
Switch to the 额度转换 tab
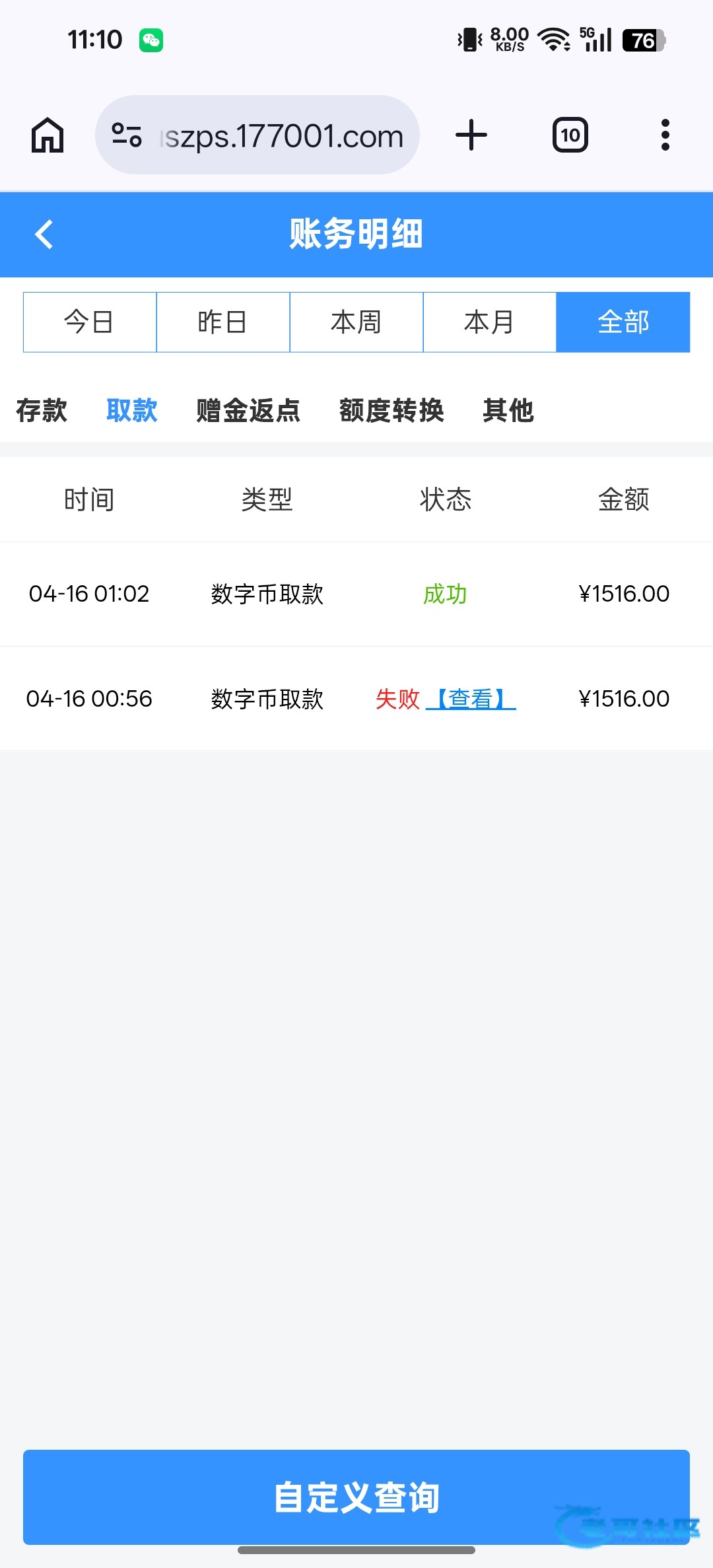click(391, 410)
